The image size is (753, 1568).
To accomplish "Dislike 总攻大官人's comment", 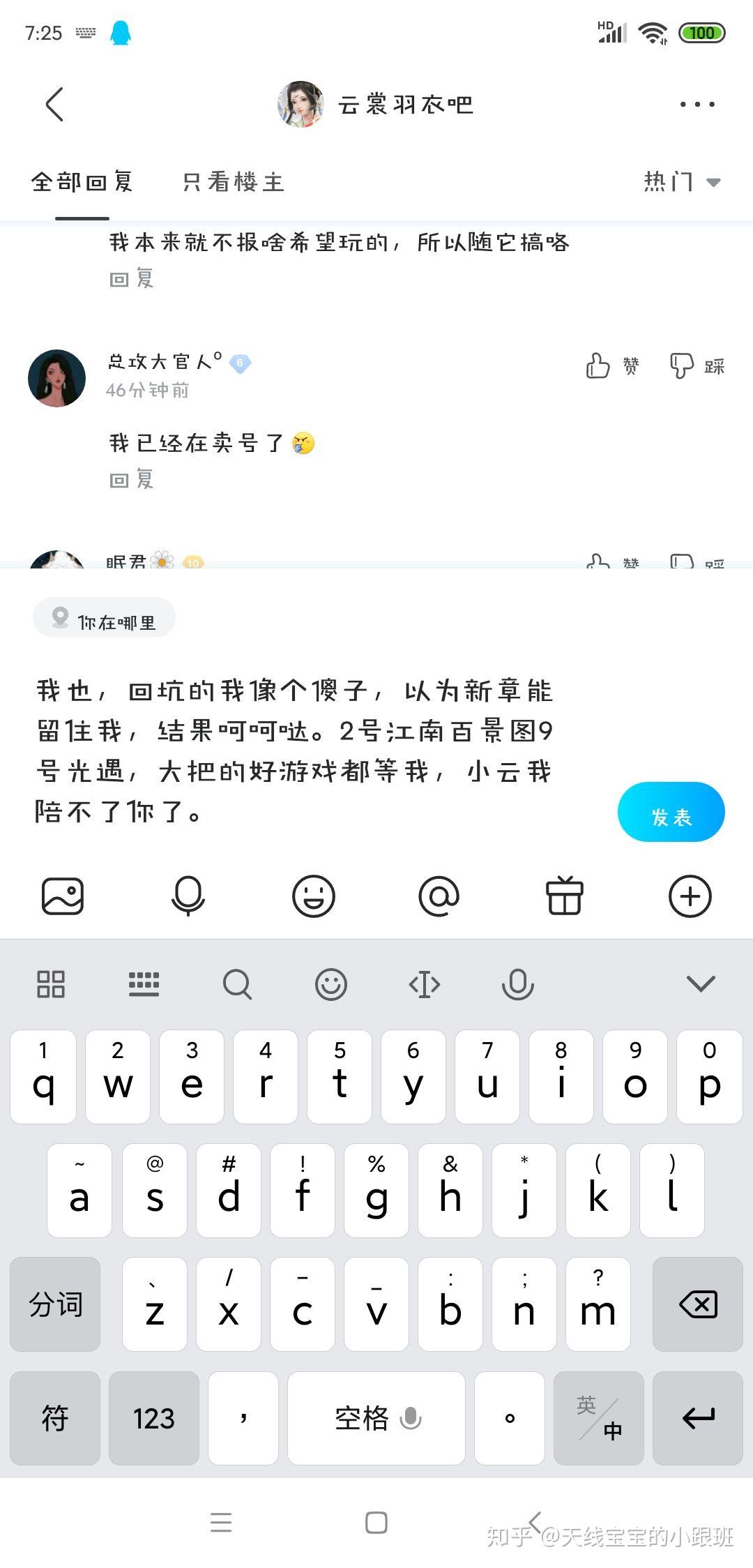I will (x=697, y=365).
